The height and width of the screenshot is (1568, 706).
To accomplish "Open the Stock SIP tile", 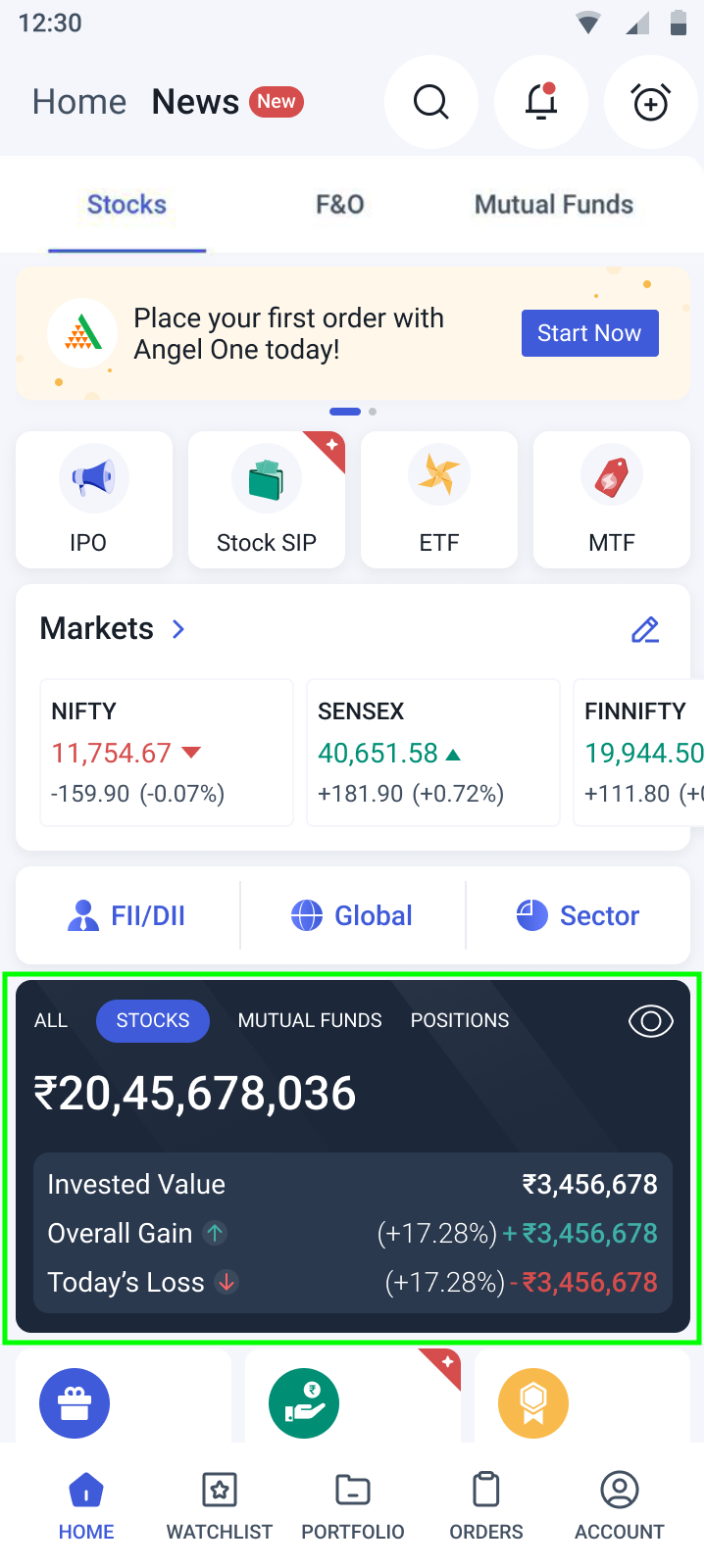I will [266, 500].
